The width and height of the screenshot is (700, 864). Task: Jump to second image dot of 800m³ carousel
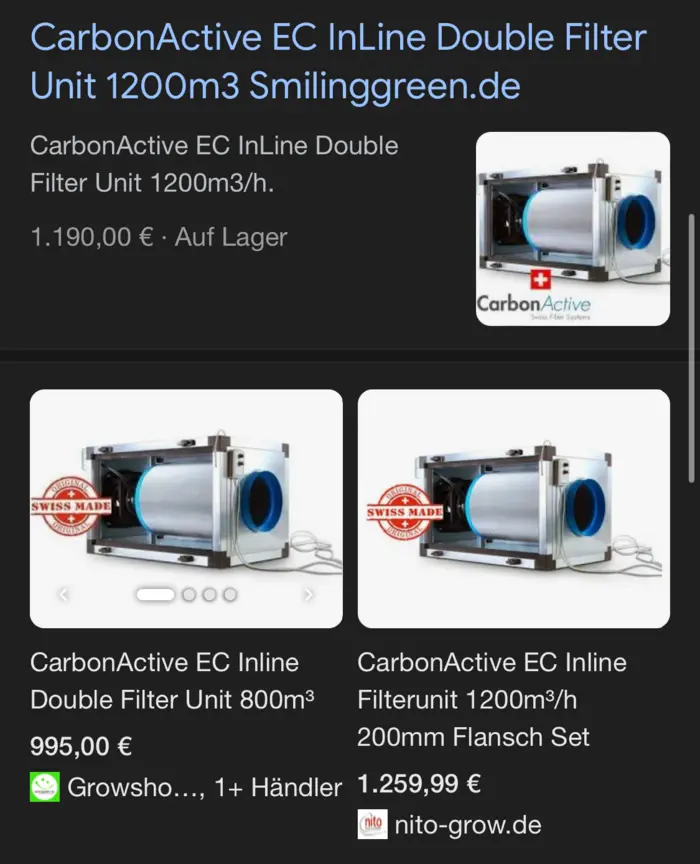[x=188, y=595]
